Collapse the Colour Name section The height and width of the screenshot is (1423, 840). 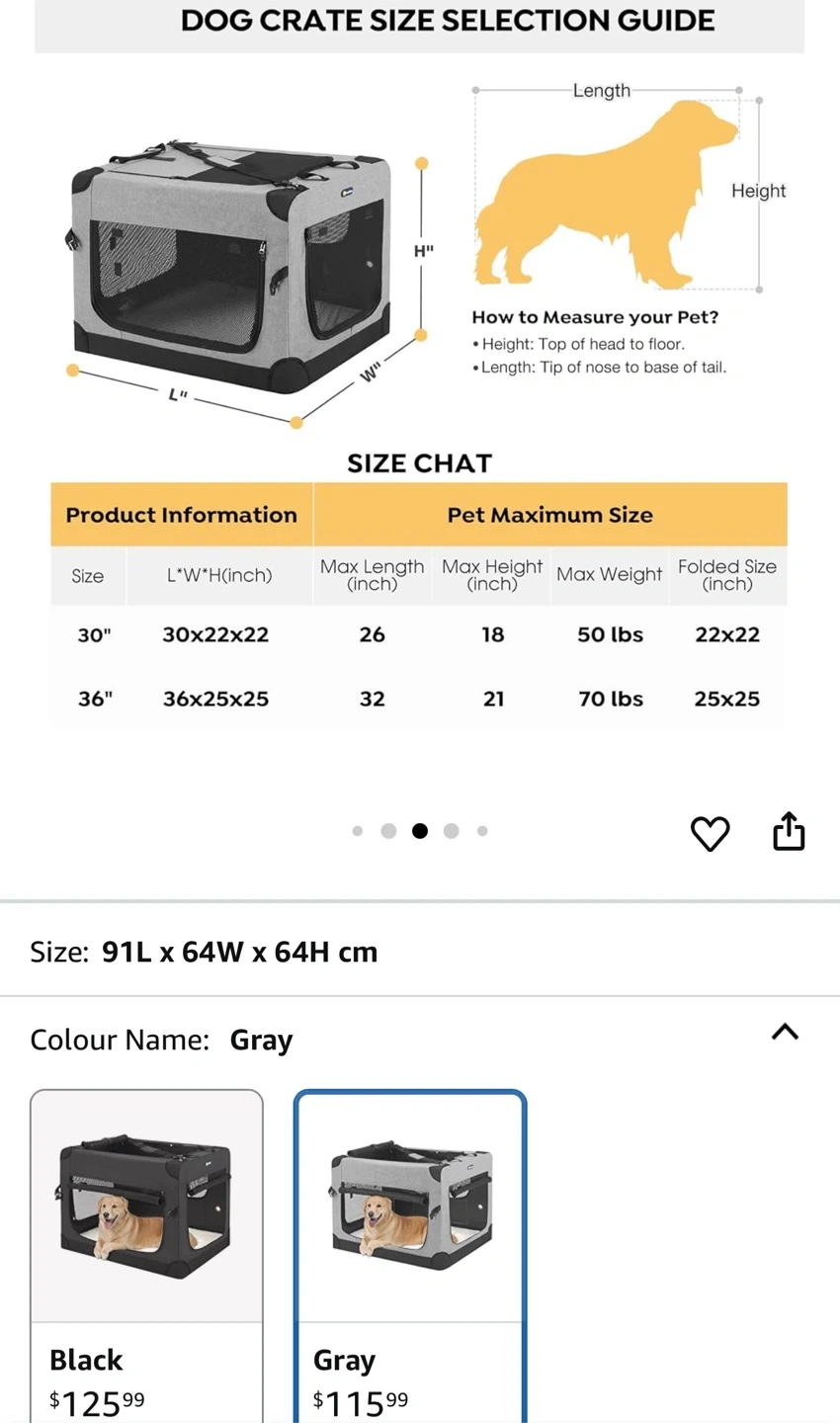[785, 1033]
